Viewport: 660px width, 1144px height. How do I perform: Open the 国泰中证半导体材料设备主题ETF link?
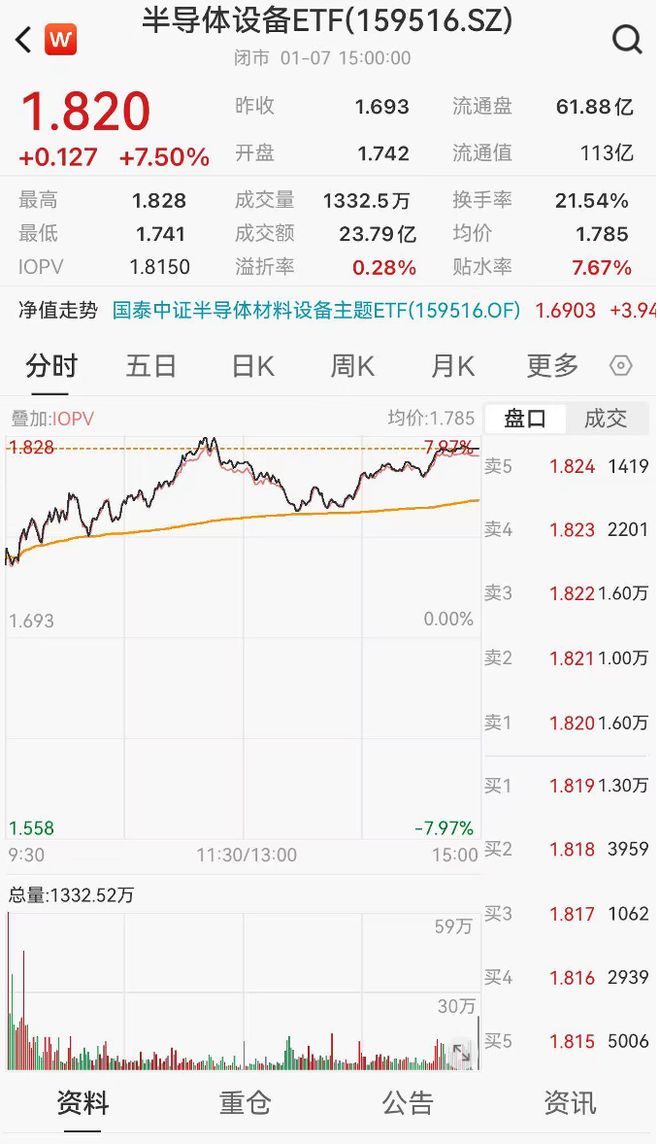point(316,311)
